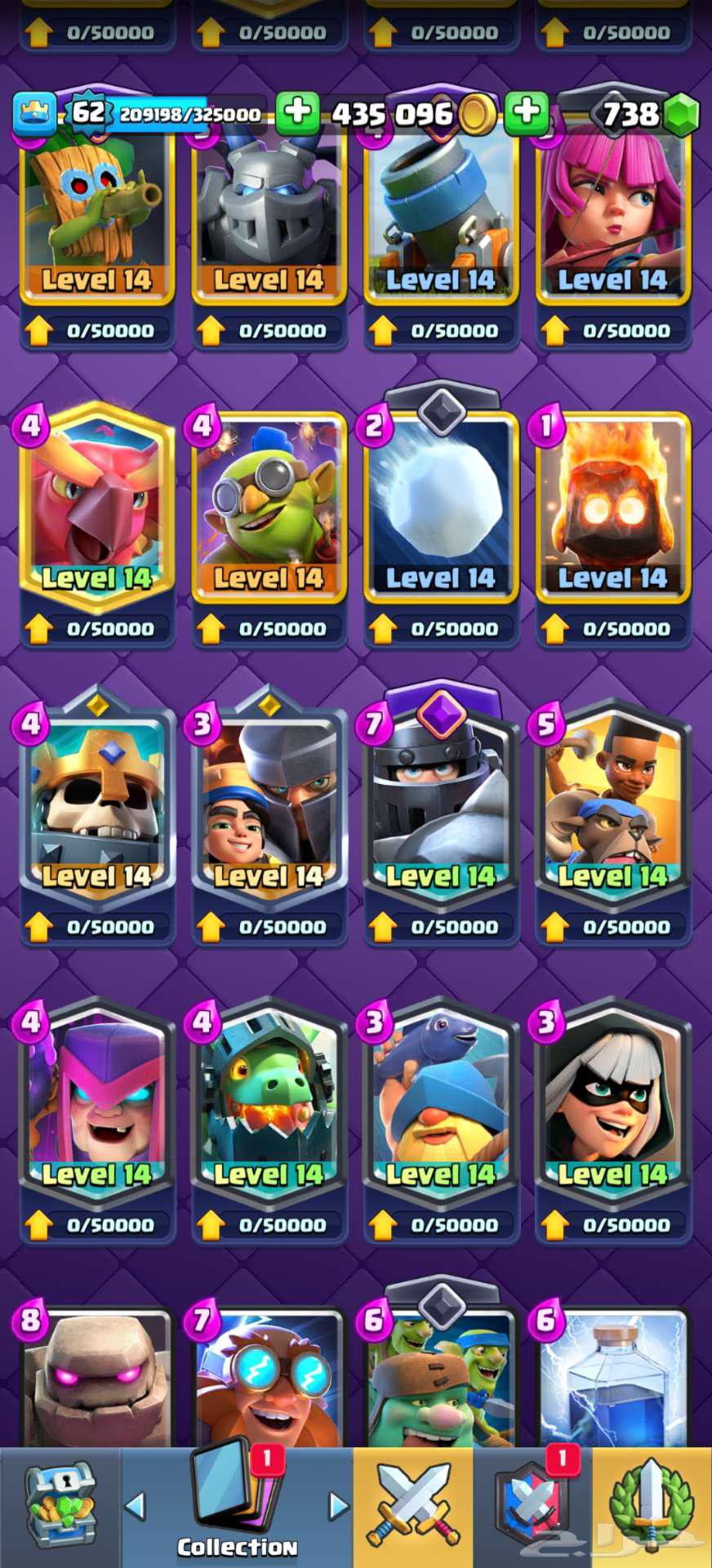
Task: Open the player crown level badge
Action: click(x=33, y=114)
